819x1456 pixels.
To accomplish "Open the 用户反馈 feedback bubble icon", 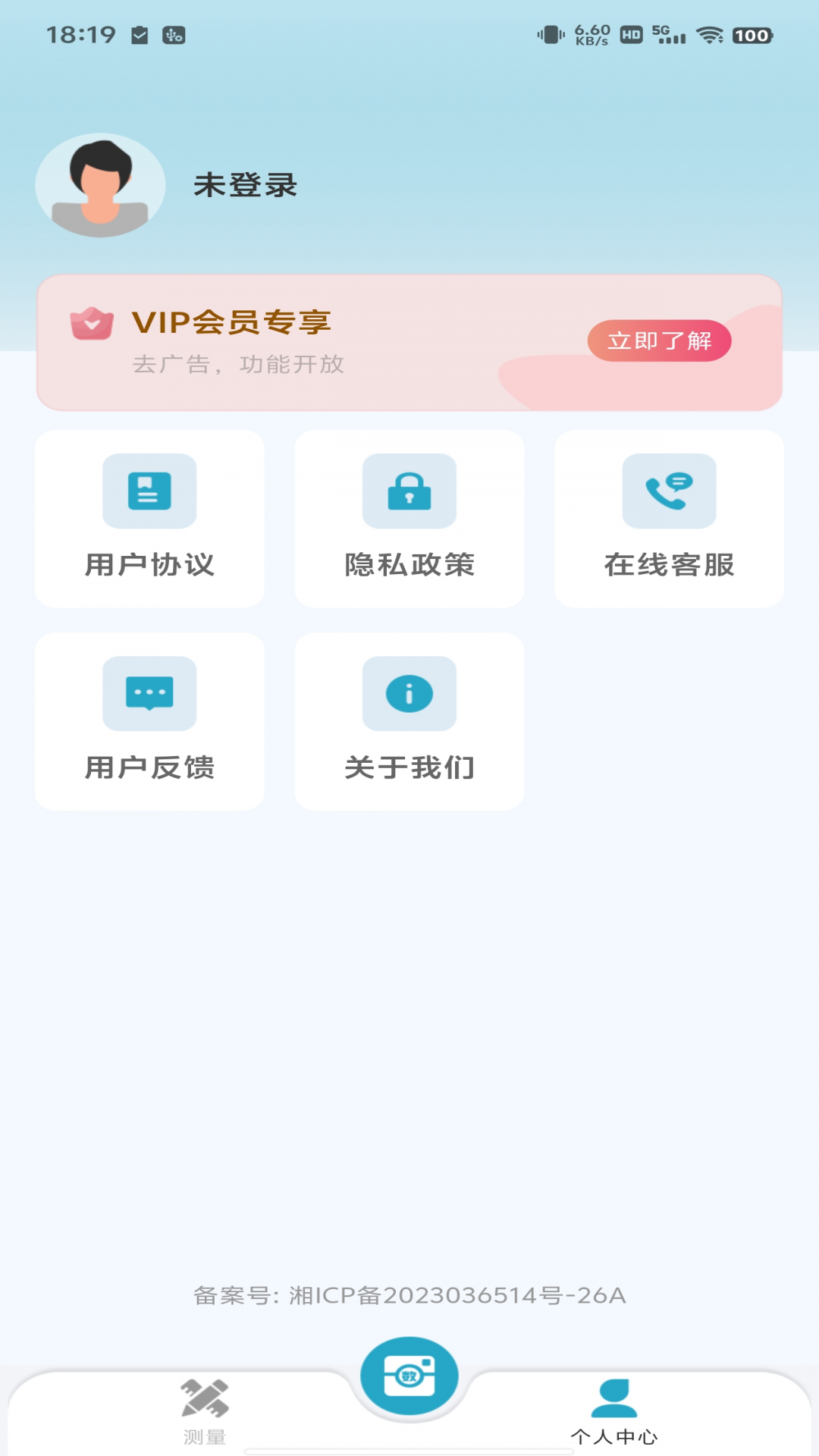I will (149, 693).
